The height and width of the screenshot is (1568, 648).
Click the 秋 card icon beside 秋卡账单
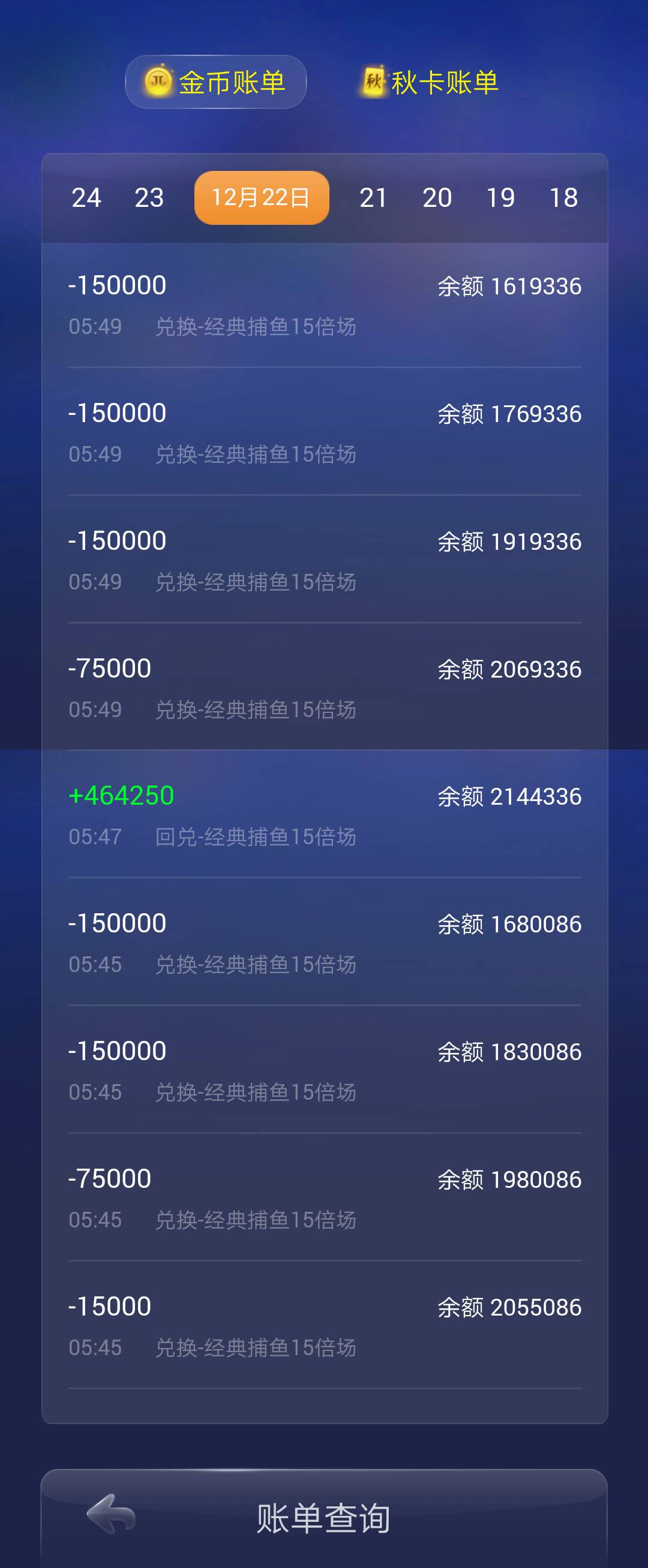[x=375, y=82]
